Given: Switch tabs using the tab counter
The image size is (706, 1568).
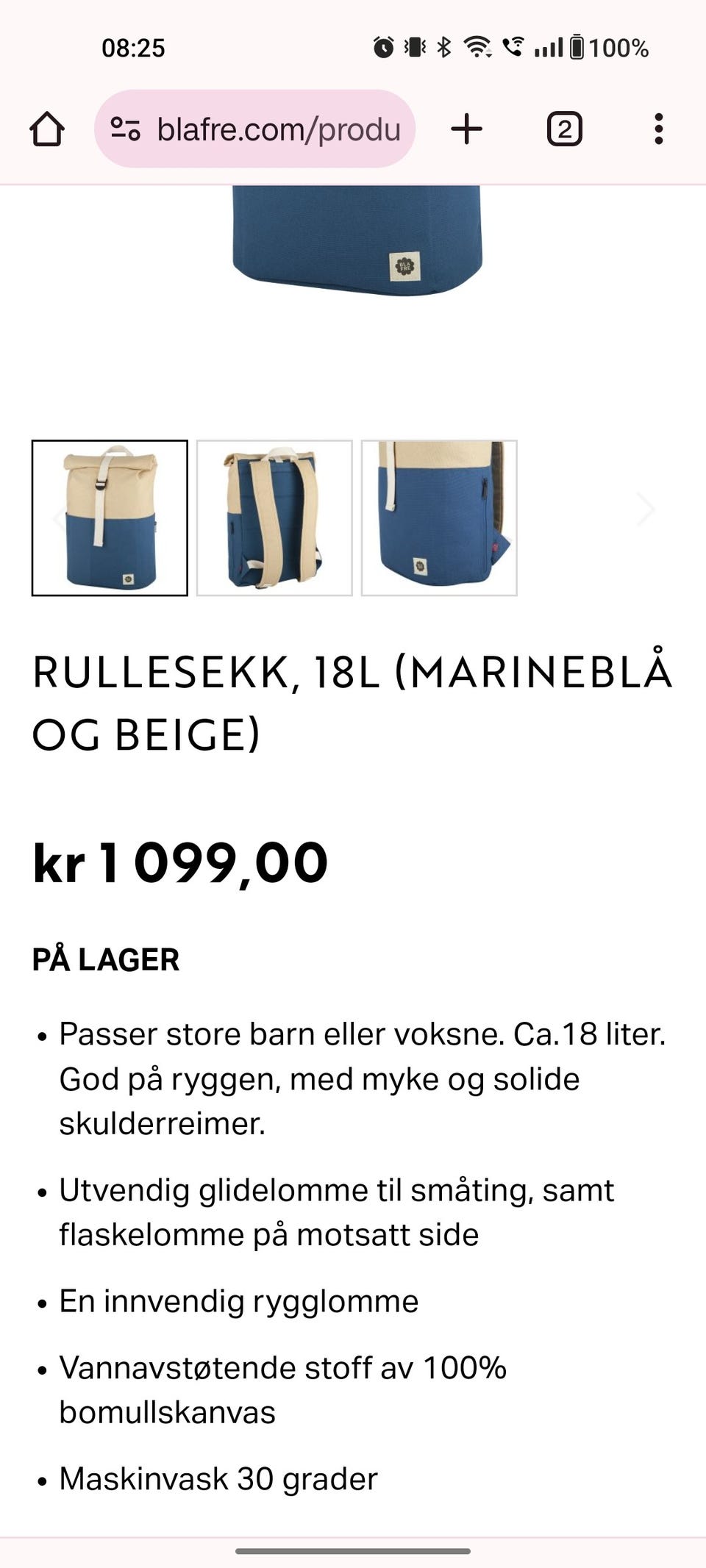Looking at the screenshot, I should click(x=563, y=128).
